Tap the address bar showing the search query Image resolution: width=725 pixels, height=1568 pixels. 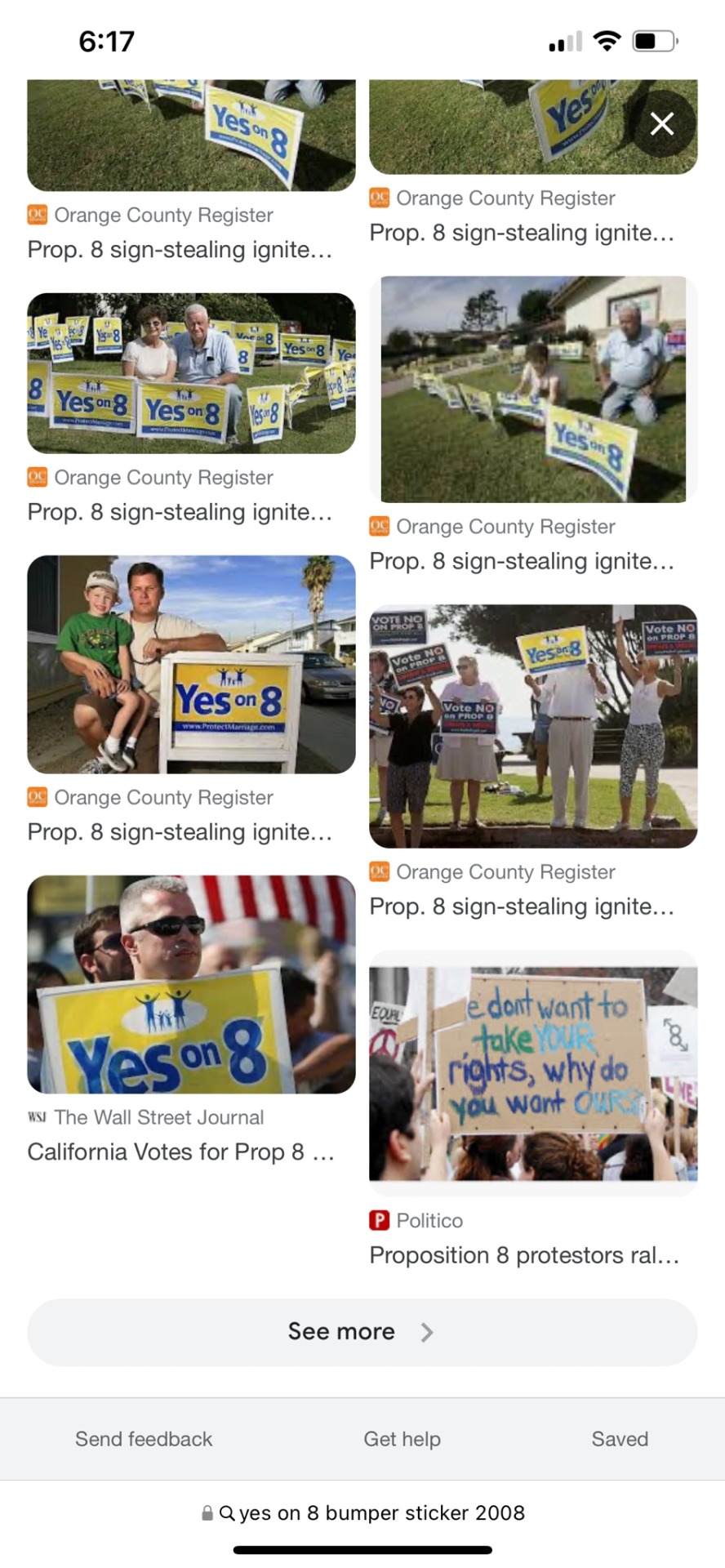click(362, 1512)
